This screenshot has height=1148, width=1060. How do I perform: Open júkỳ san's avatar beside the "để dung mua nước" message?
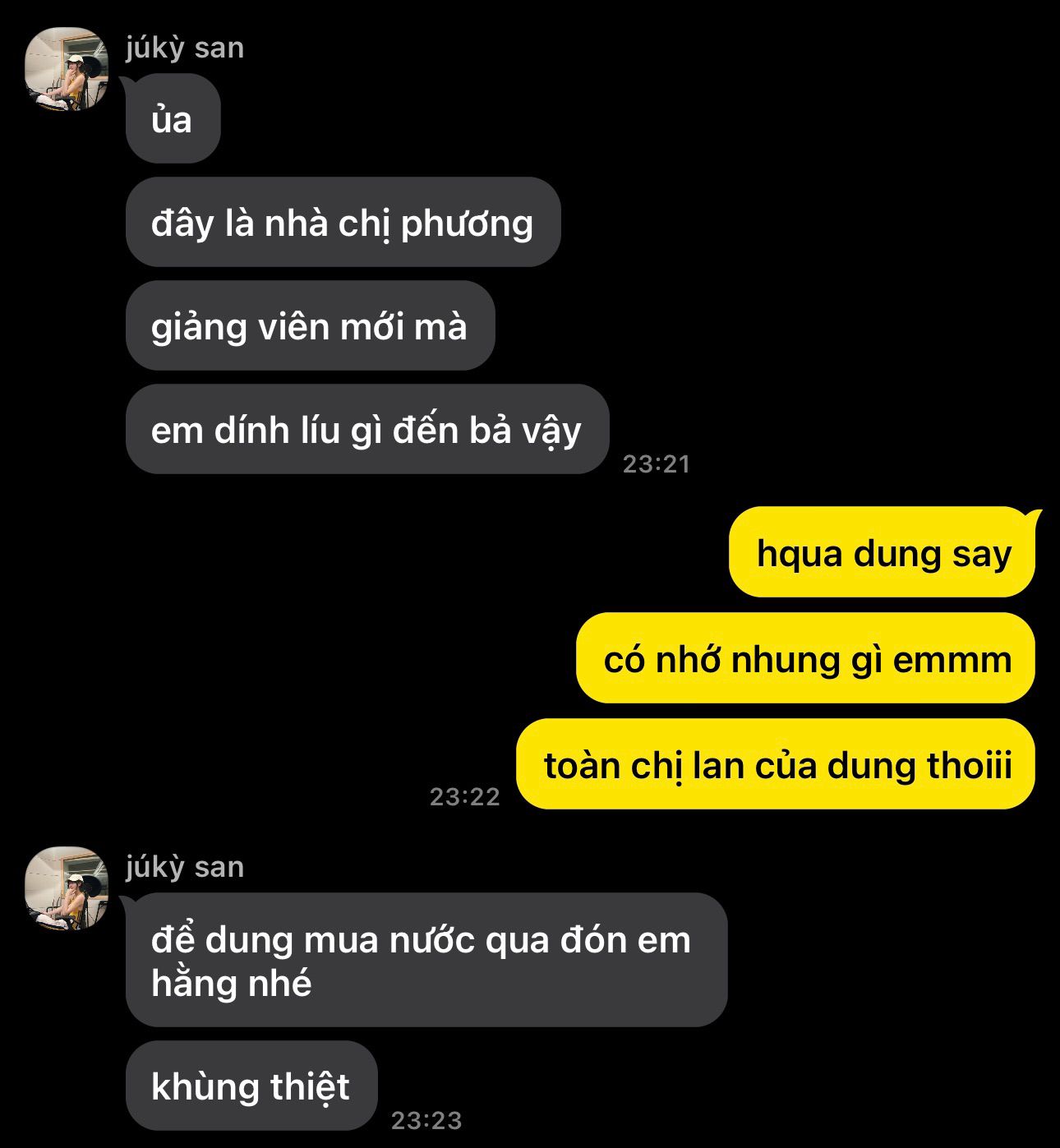(x=67, y=888)
